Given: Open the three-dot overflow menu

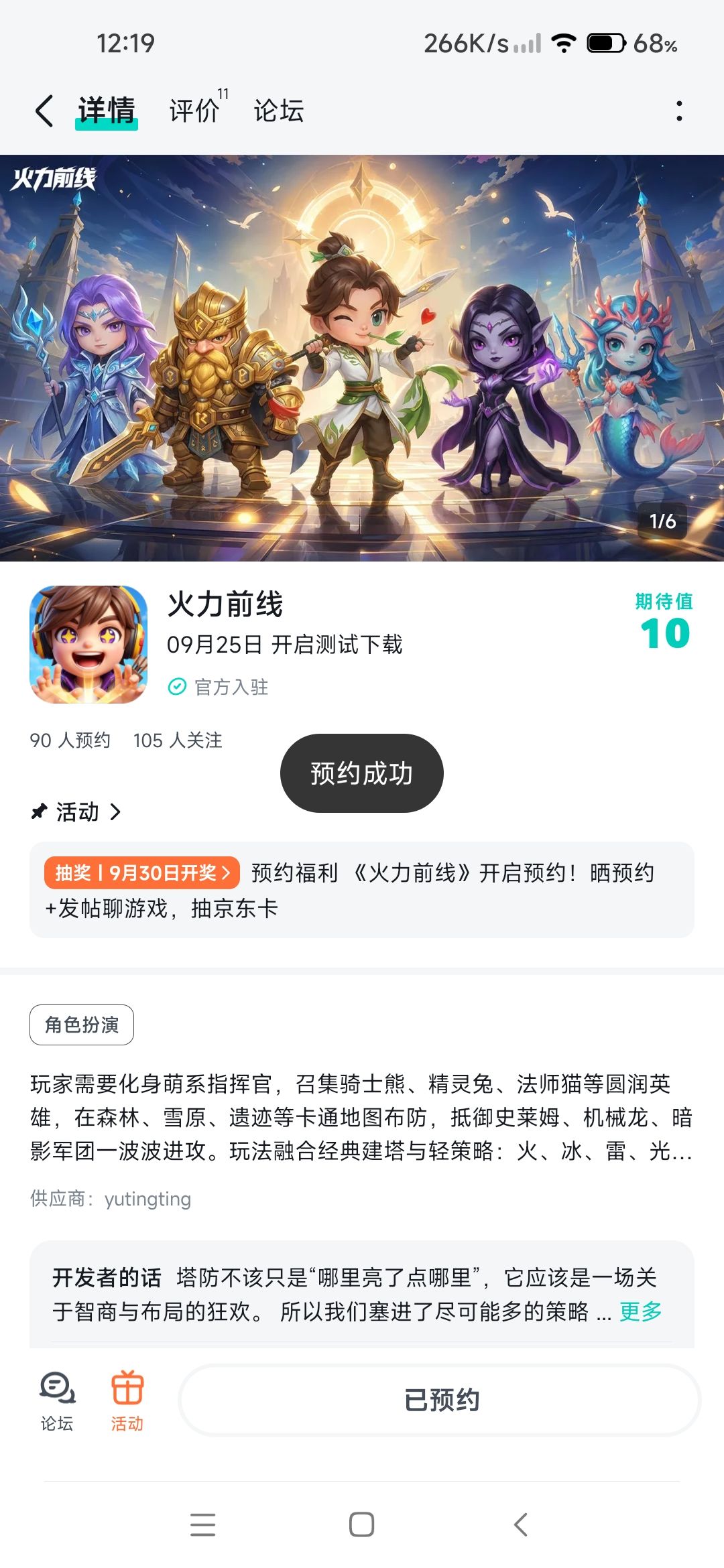Looking at the screenshot, I should coord(679,111).
